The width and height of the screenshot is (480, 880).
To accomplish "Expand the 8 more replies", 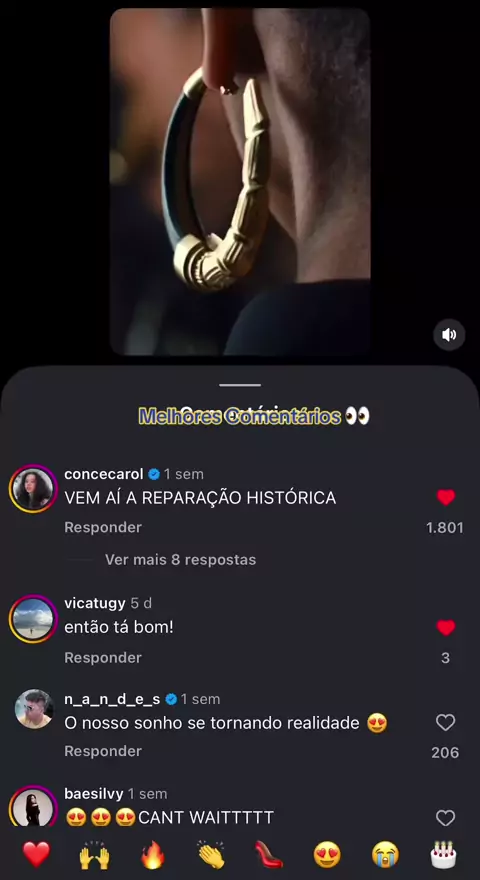I will 180,560.
